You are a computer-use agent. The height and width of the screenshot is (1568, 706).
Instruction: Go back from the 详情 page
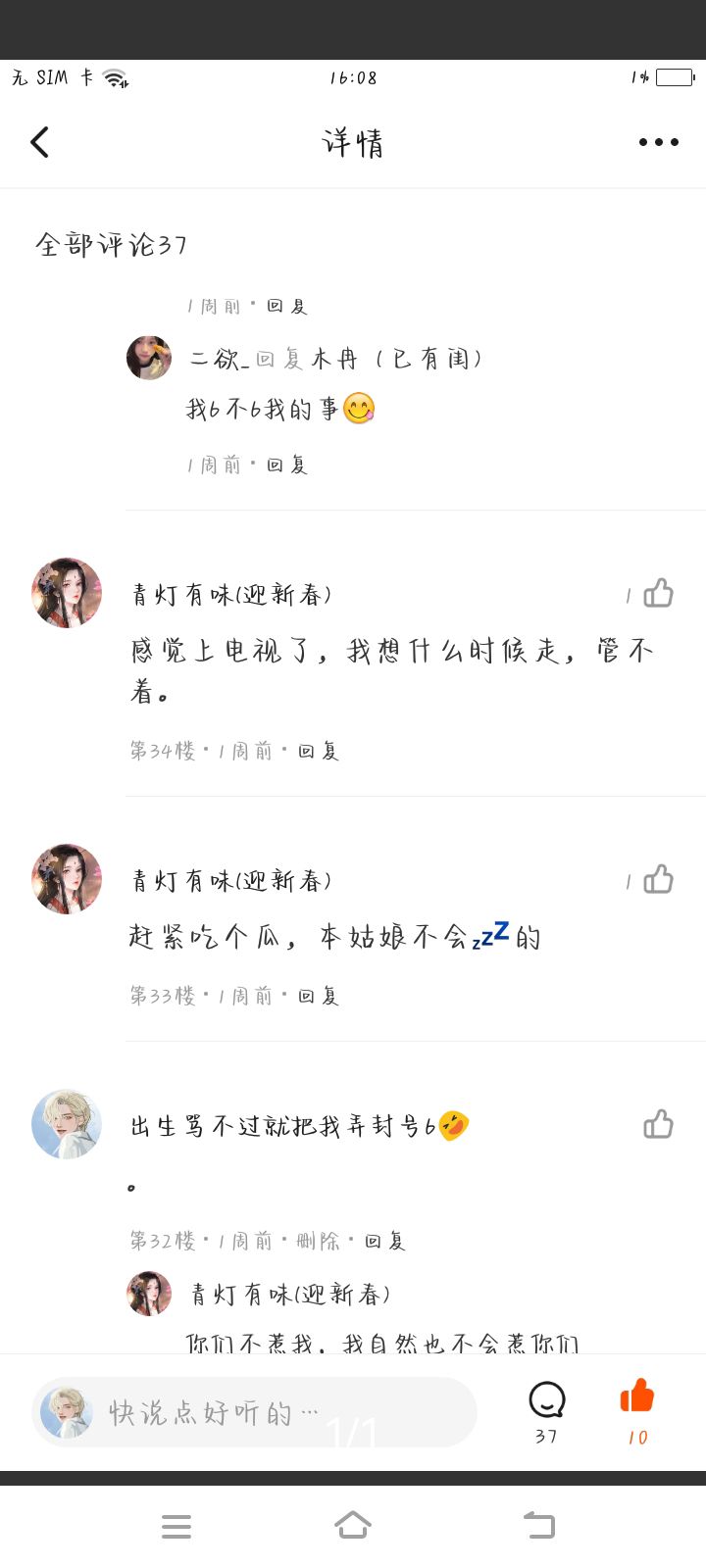click(x=40, y=143)
